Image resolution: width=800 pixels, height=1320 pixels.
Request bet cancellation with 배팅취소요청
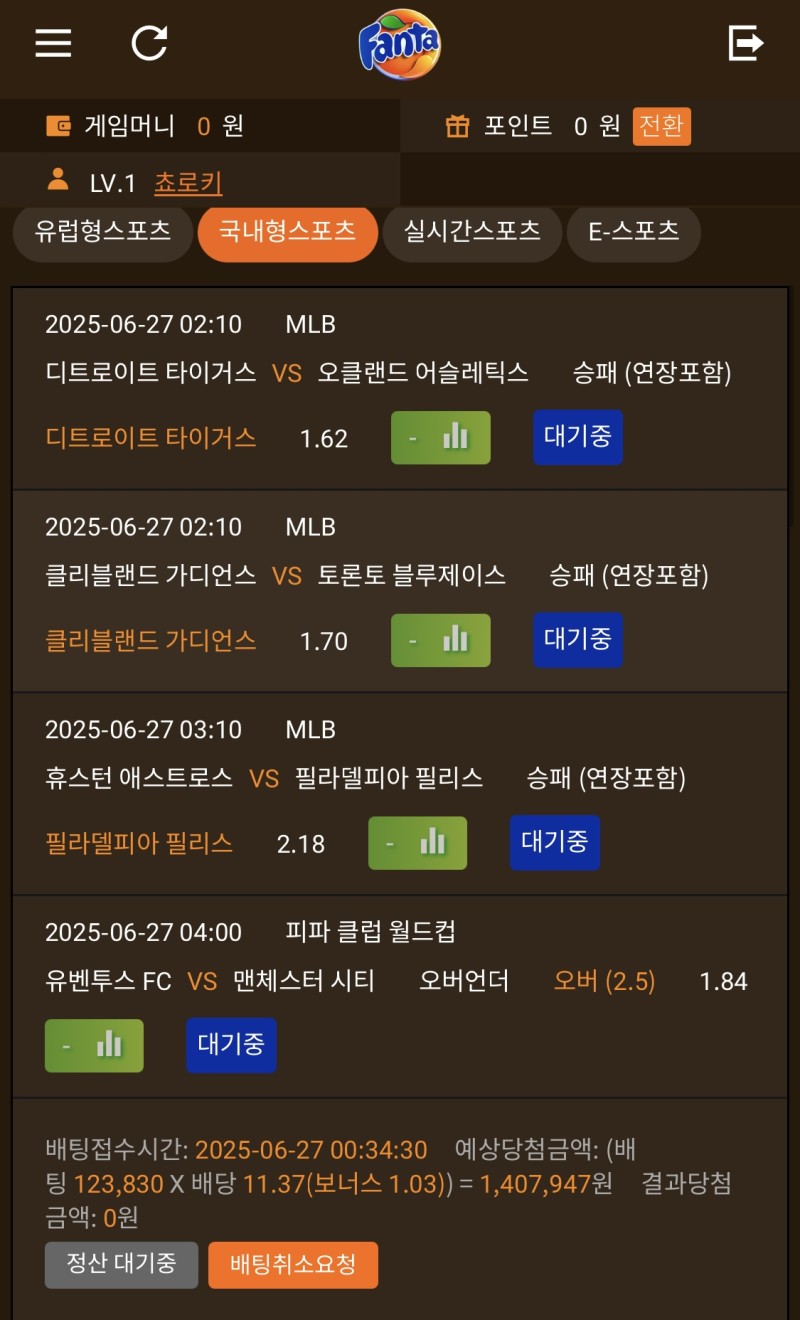293,1265
